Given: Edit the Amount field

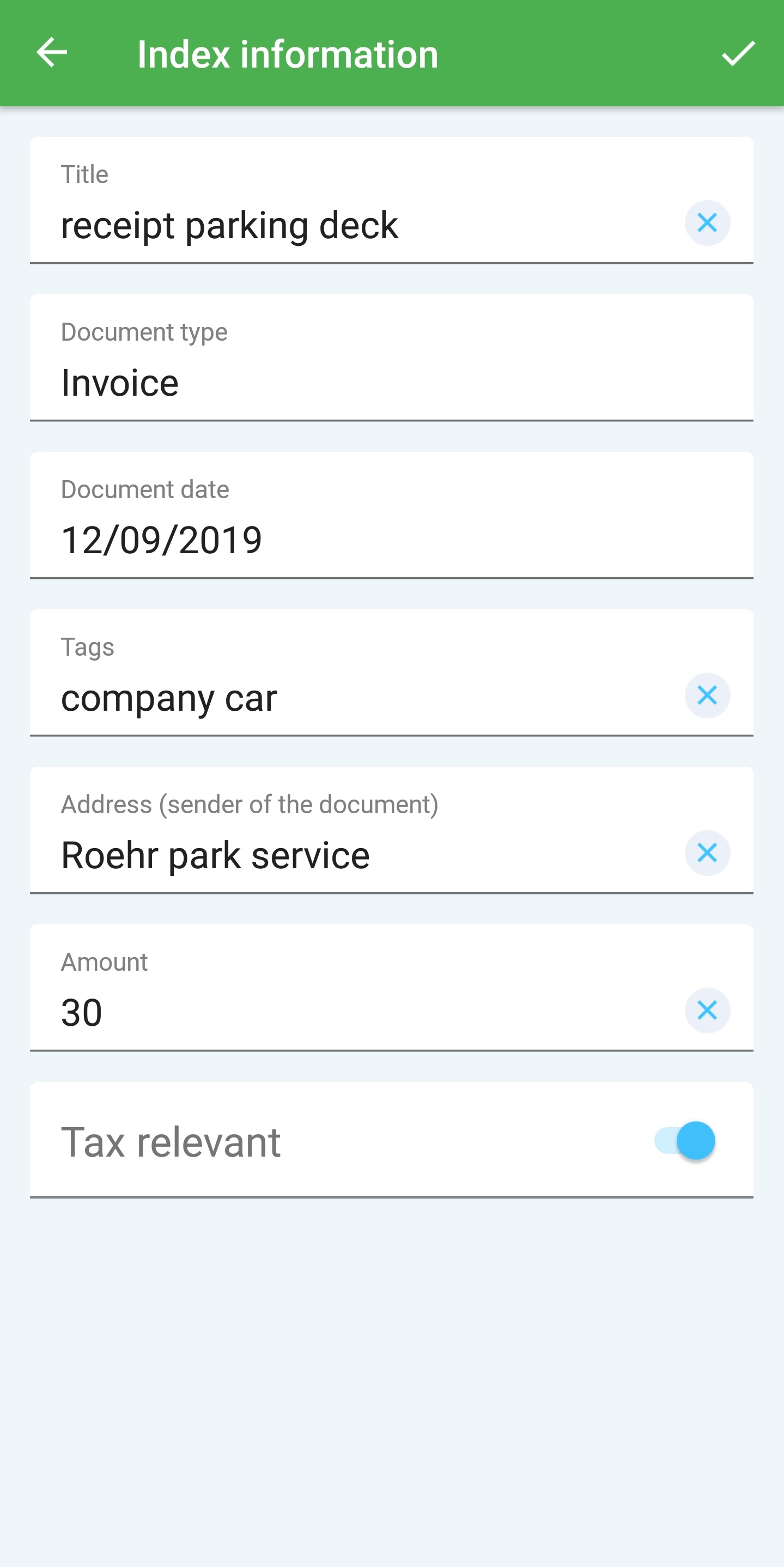Looking at the screenshot, I should tap(353, 1012).
